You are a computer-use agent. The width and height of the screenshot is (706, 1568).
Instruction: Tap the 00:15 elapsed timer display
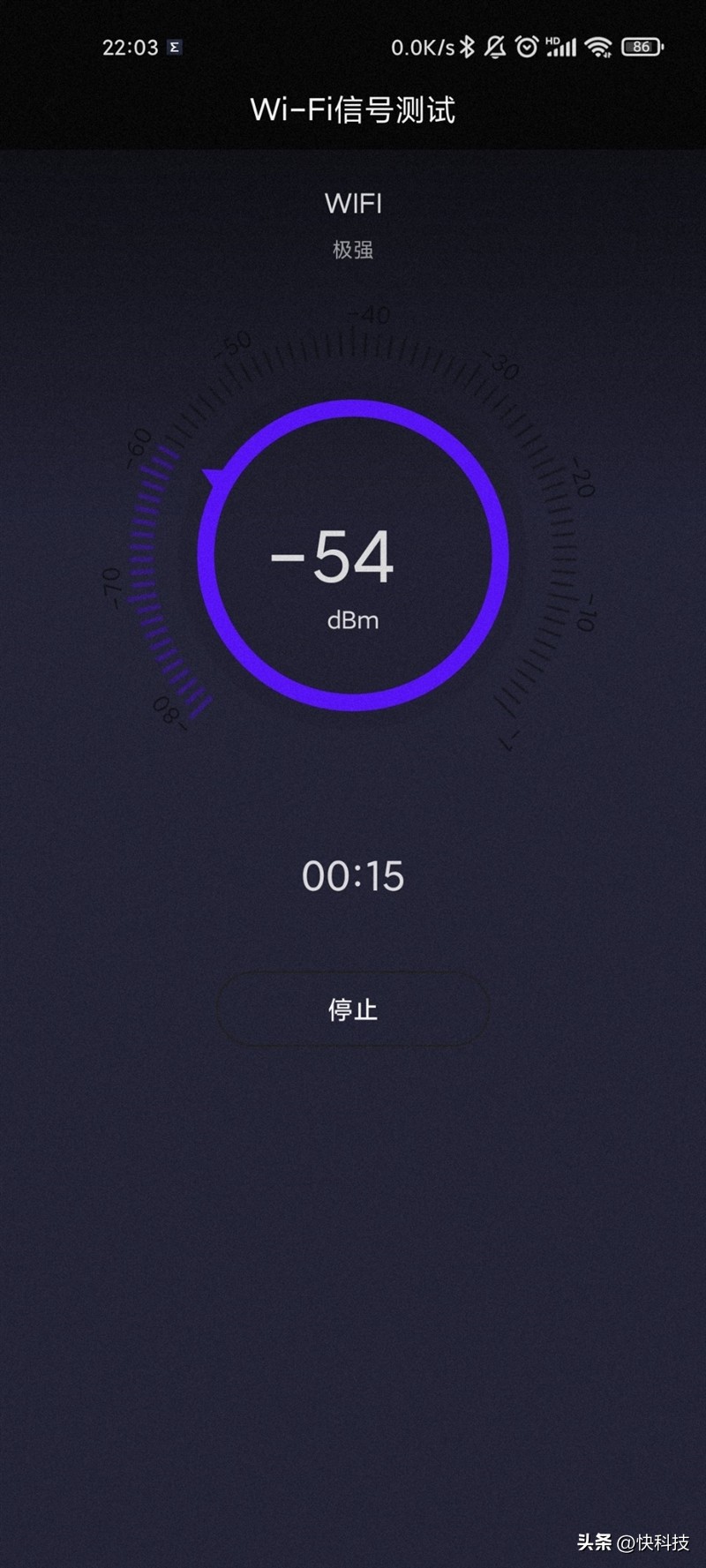click(x=352, y=877)
